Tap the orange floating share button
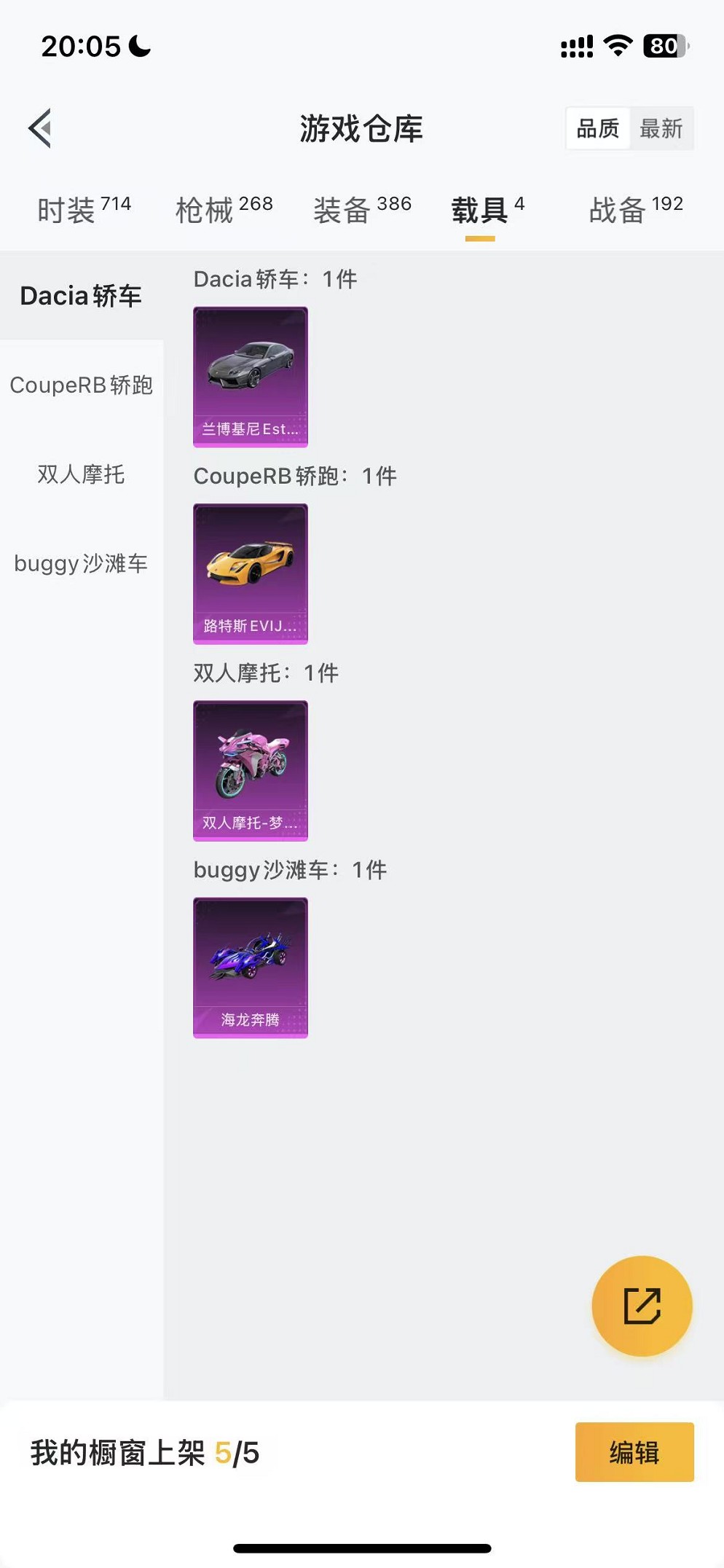 642,1306
